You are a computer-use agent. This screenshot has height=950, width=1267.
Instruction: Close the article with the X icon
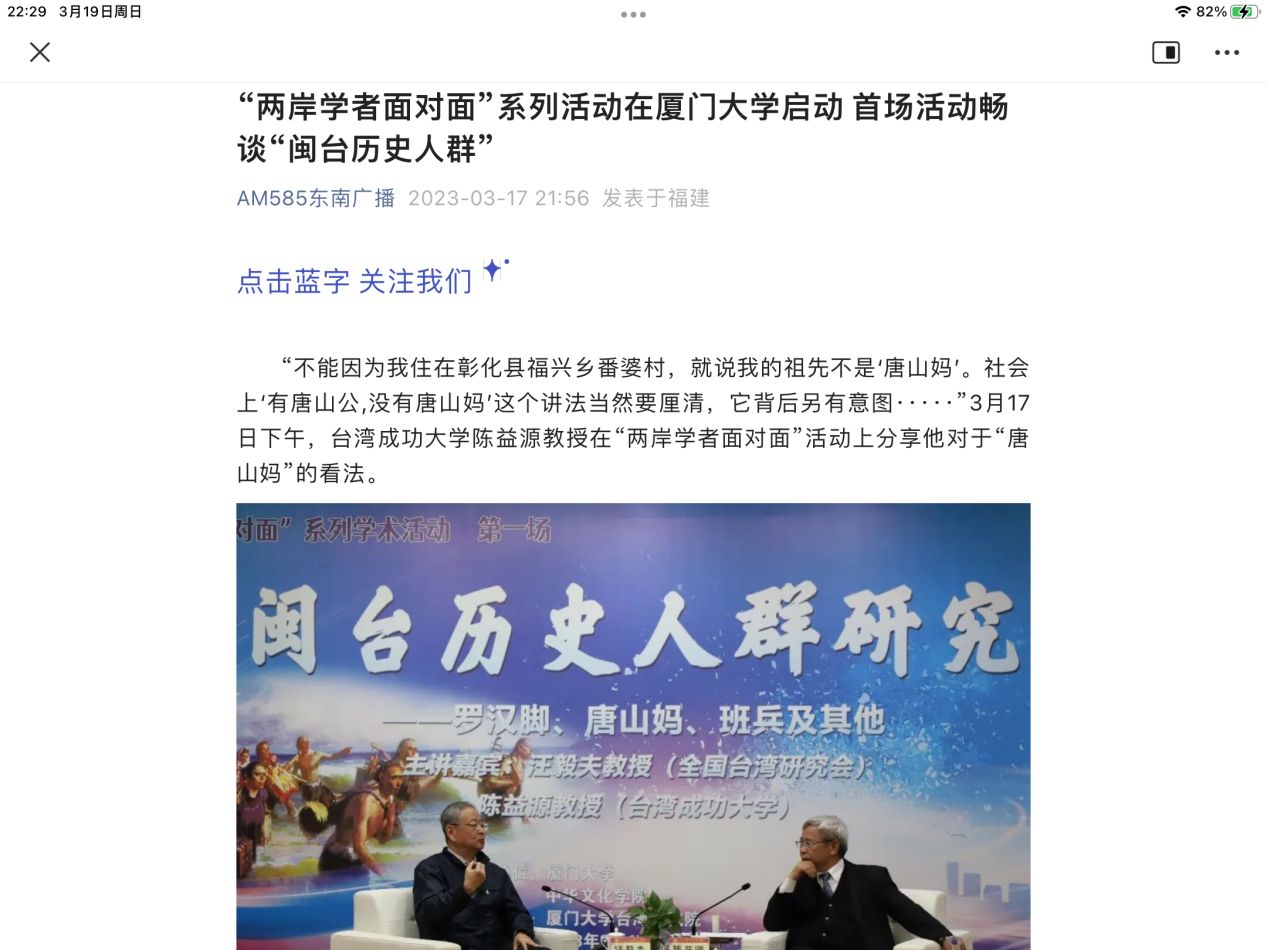tap(40, 52)
